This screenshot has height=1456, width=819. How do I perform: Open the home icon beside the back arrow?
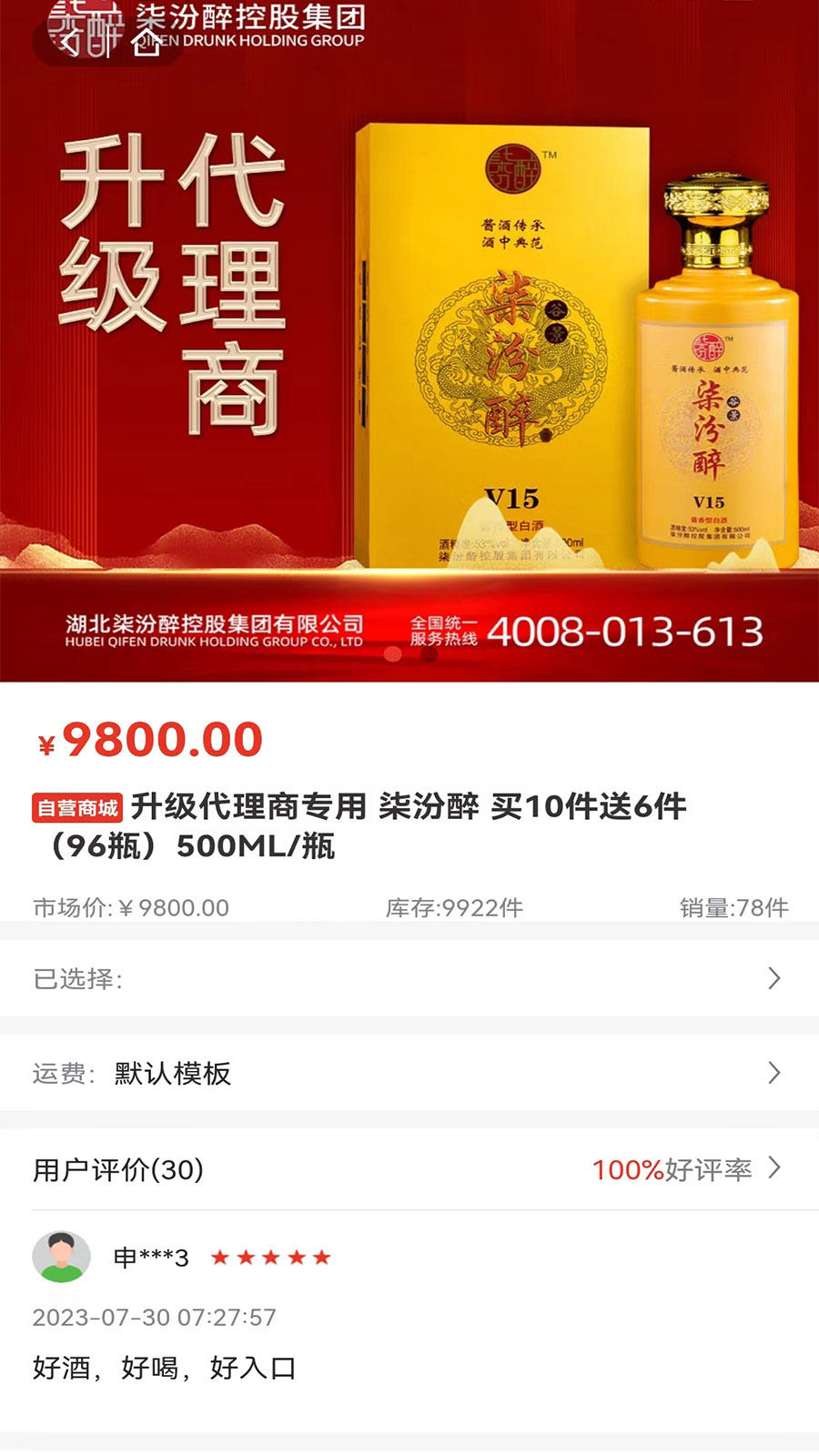146,42
